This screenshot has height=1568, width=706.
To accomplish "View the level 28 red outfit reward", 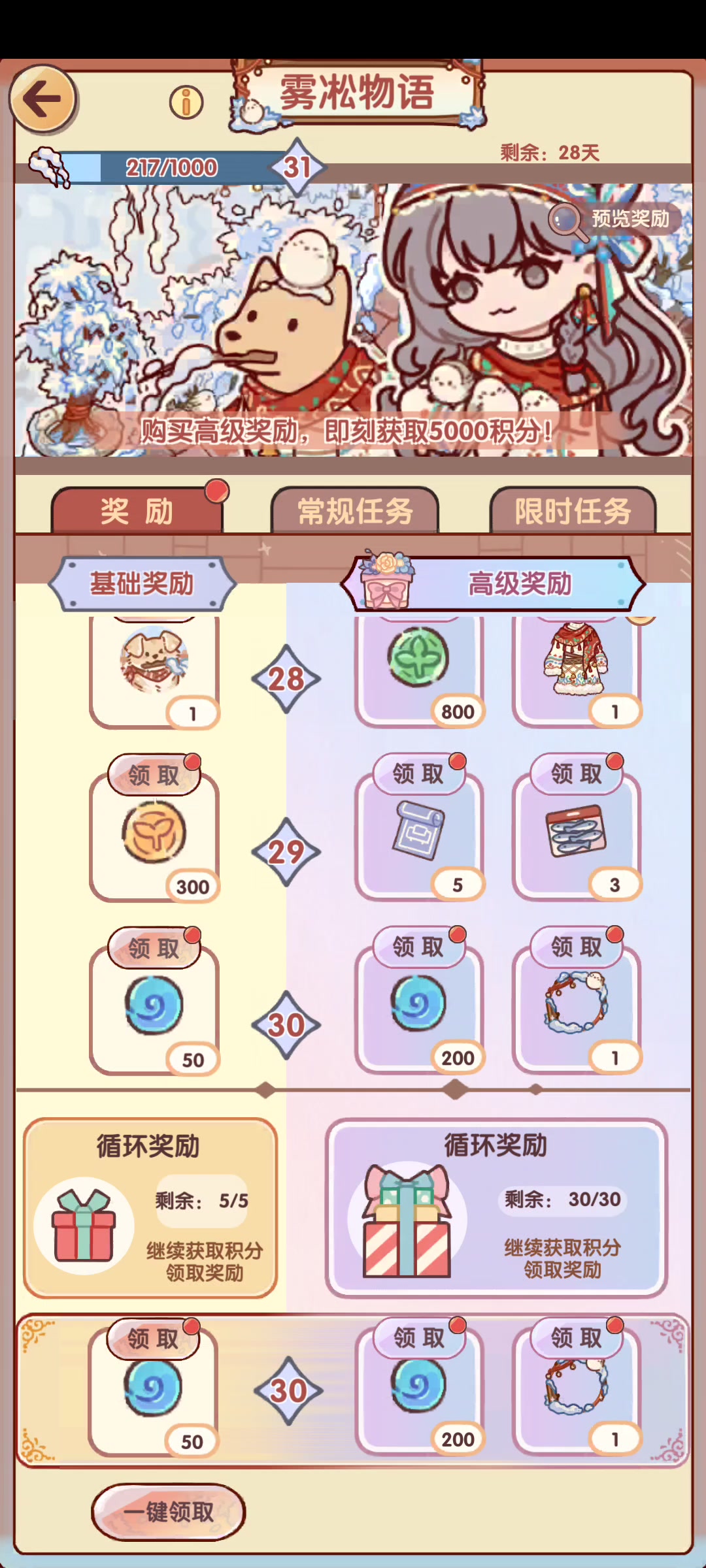I will click(x=577, y=660).
